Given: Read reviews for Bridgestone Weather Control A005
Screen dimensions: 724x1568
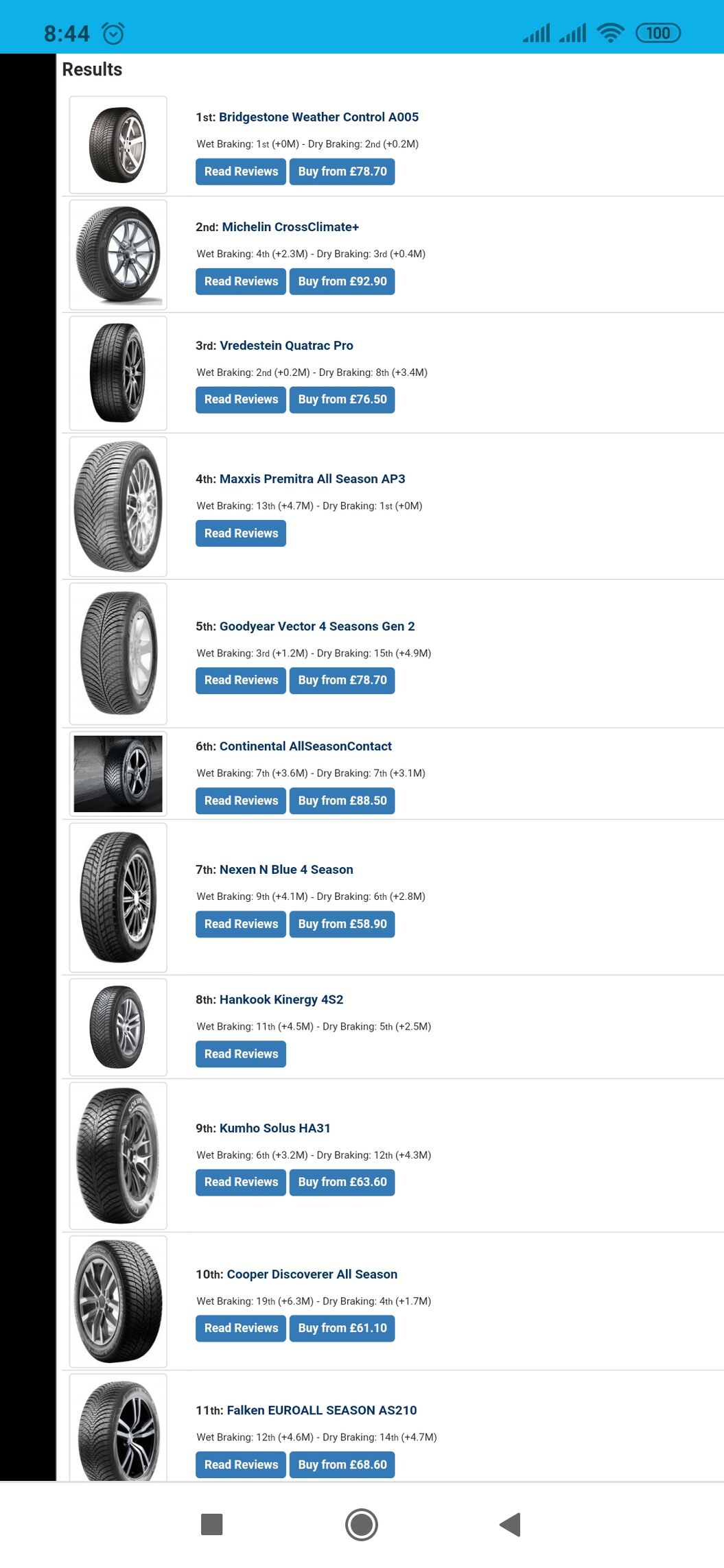Looking at the screenshot, I should click(240, 171).
